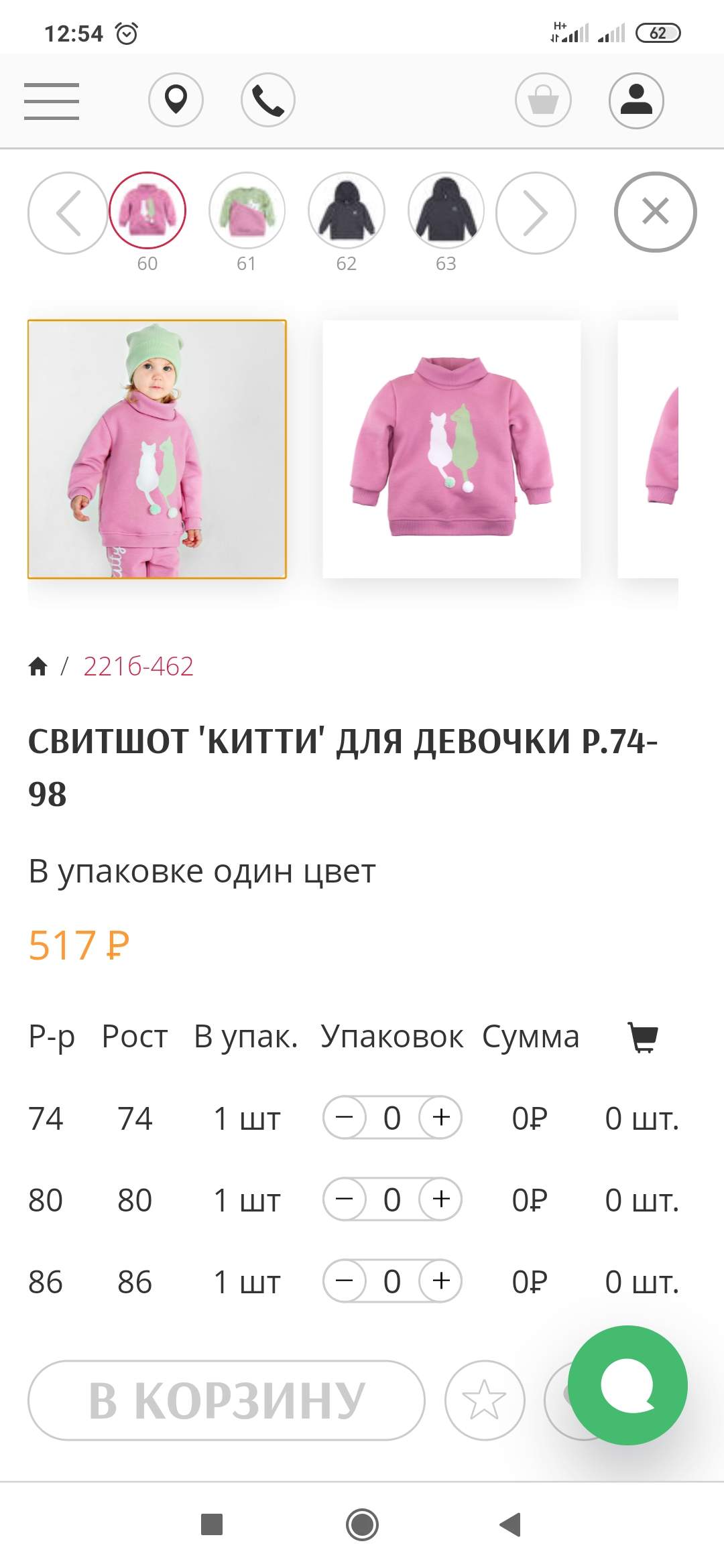
Task: Open the store locations pin icon
Action: [176, 100]
